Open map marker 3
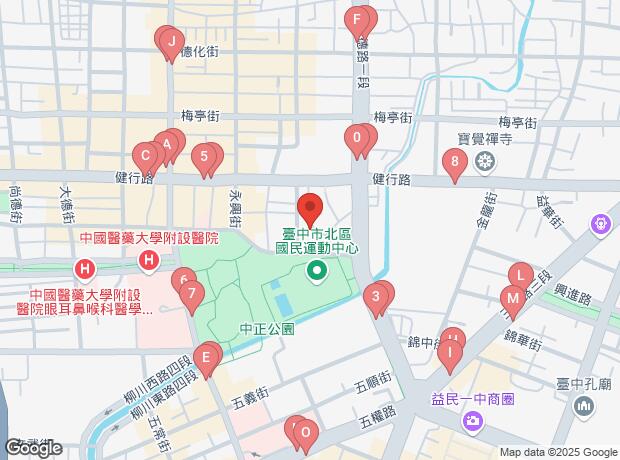Screen dimensions: 620x460 [375, 296]
